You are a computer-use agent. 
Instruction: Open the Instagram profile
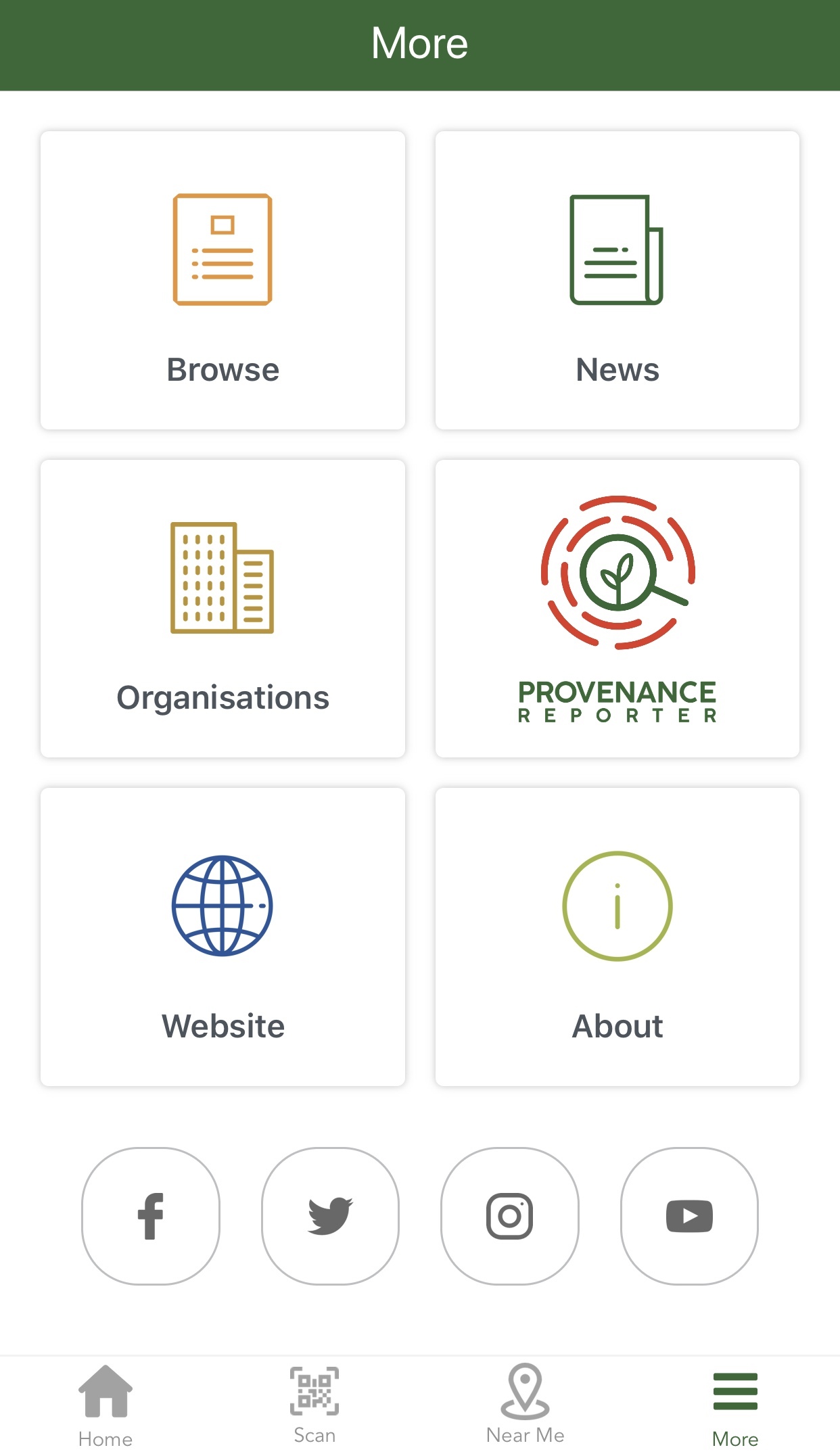[x=510, y=1216]
